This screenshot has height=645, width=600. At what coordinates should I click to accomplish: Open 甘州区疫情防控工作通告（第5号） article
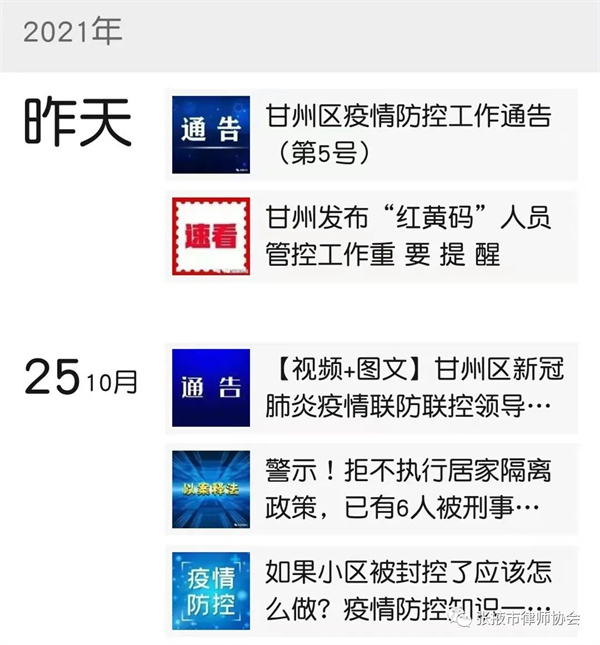[x=408, y=135]
